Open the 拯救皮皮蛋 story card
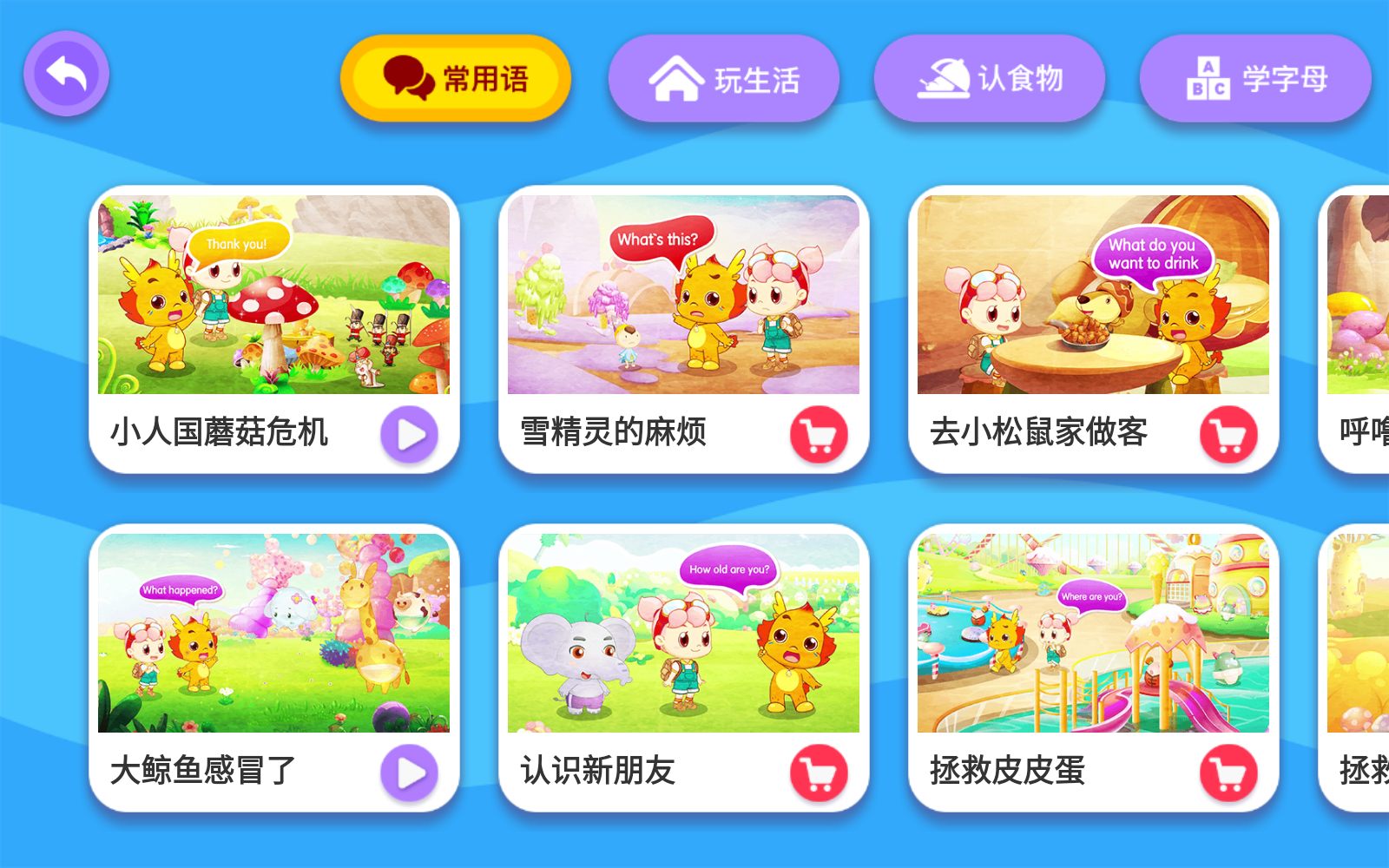This screenshot has width=1389, height=868. point(1093,634)
